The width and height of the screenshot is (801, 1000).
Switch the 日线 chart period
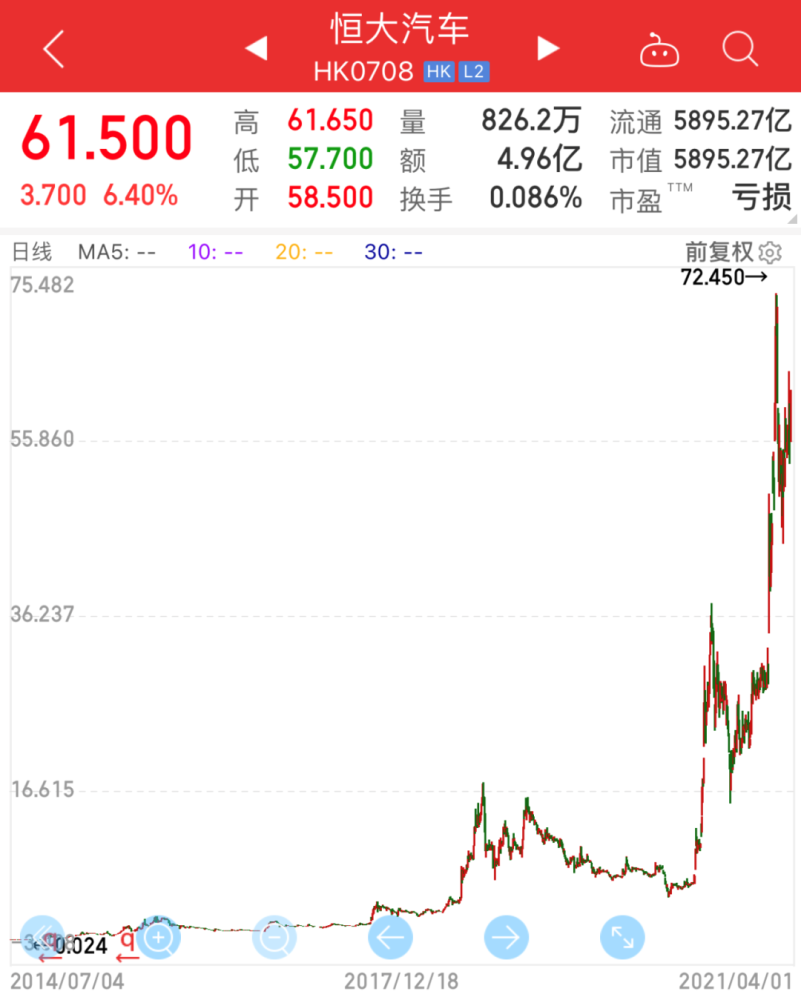pyautogui.click(x=31, y=253)
